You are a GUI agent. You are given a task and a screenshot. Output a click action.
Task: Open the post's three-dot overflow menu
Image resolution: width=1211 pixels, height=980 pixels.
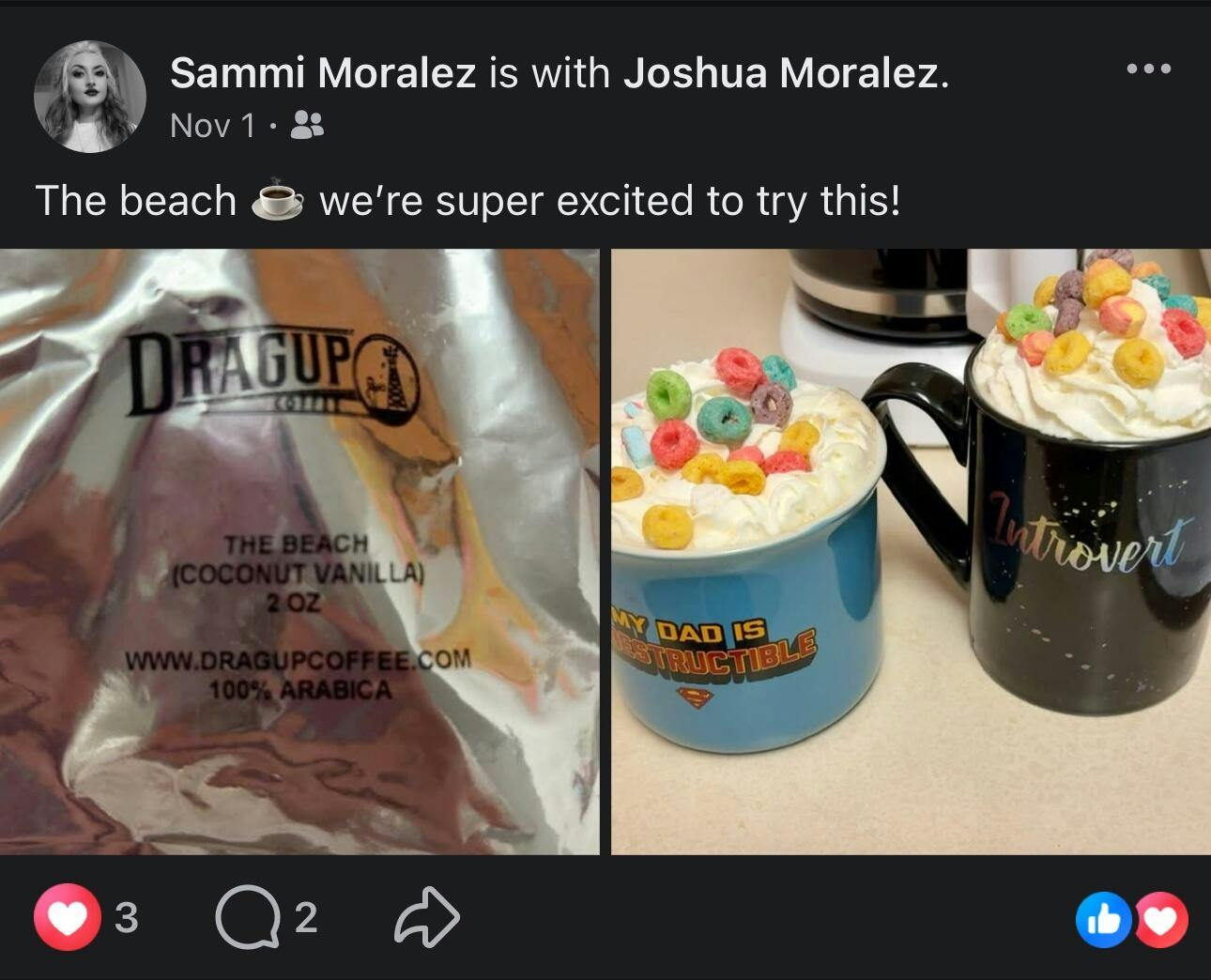click(x=1148, y=69)
